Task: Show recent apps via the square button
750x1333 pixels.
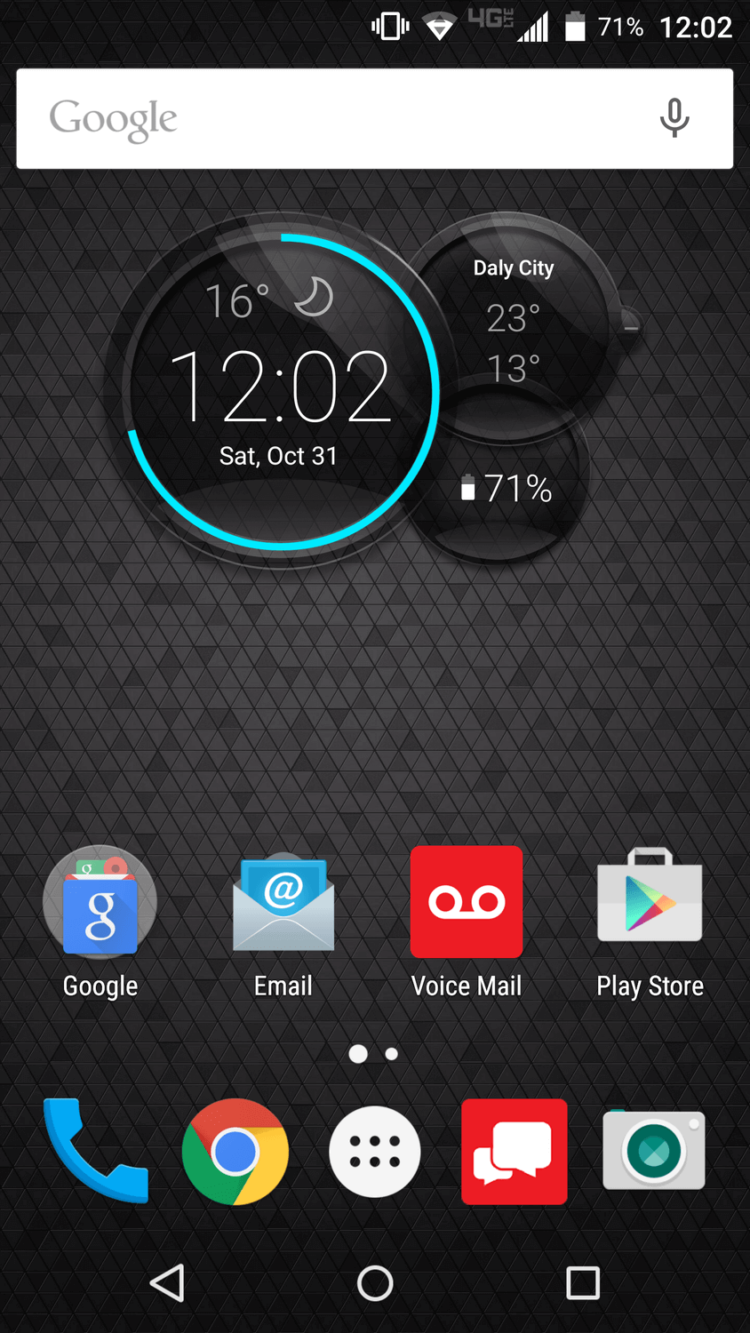Action: pos(582,1282)
